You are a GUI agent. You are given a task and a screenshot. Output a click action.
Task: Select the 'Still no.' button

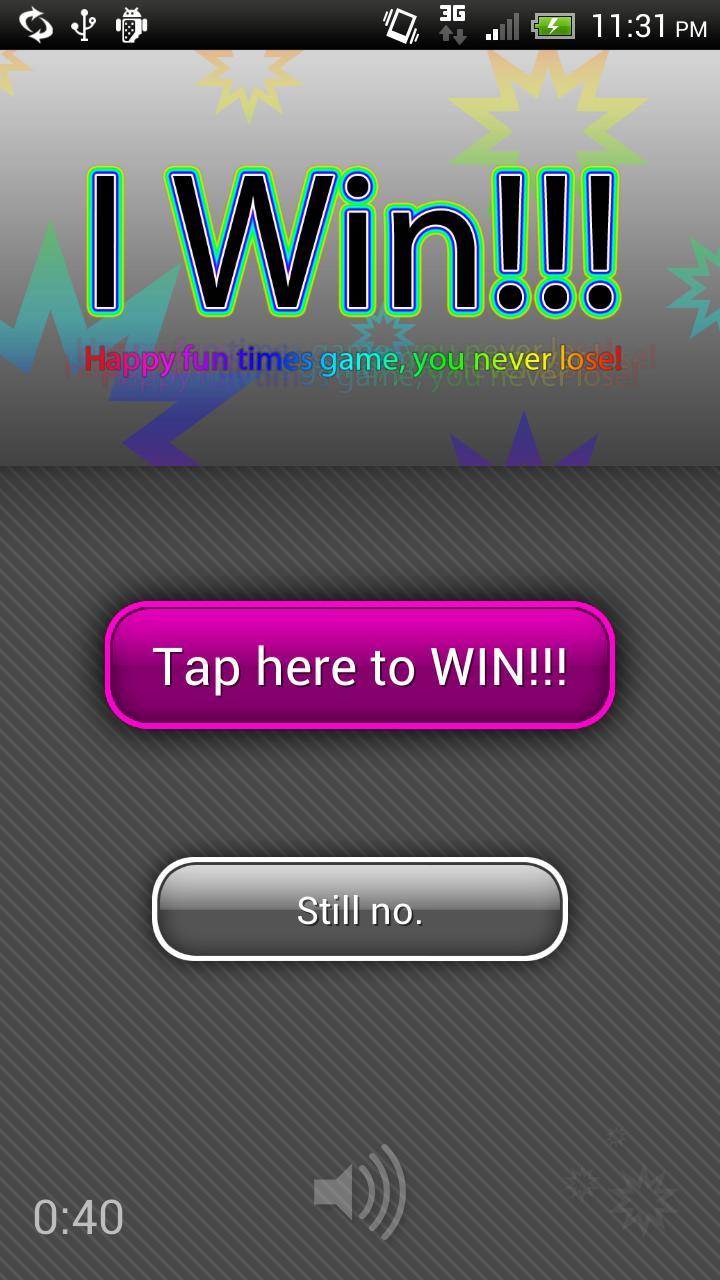pos(360,910)
